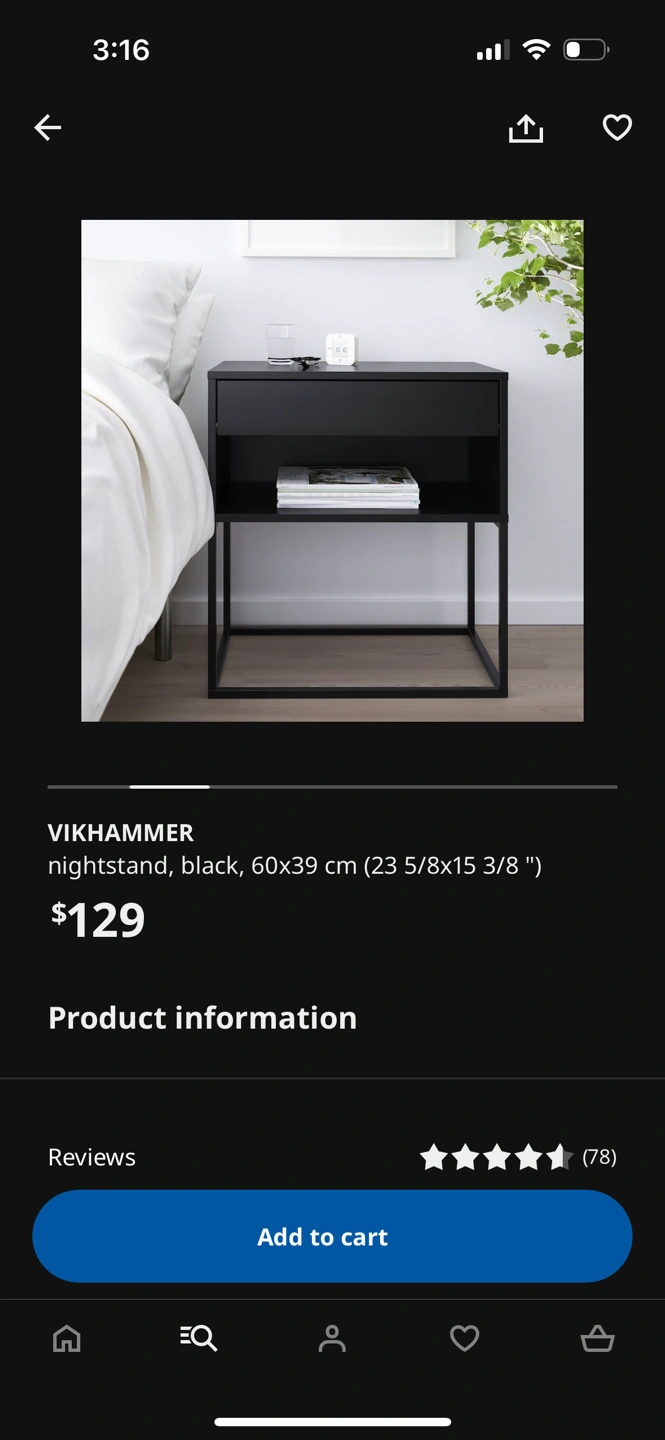Screen dimensions: 665x1440
Task: Share this VIKHAMMER nightstand
Action: pos(525,128)
